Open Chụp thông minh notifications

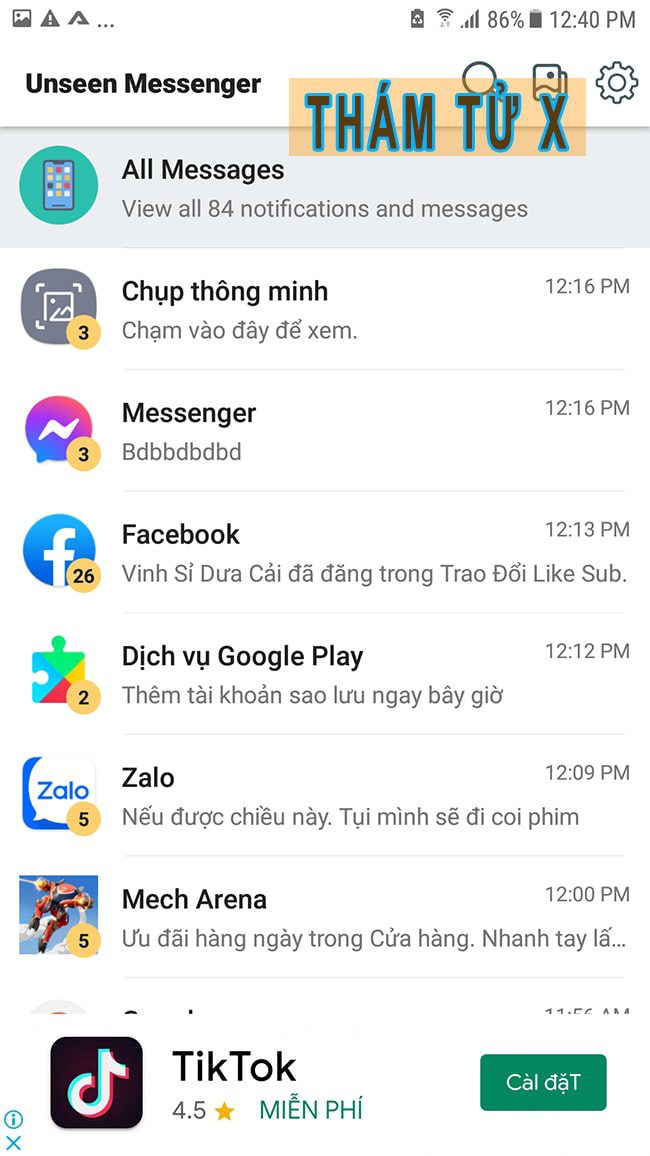click(325, 310)
